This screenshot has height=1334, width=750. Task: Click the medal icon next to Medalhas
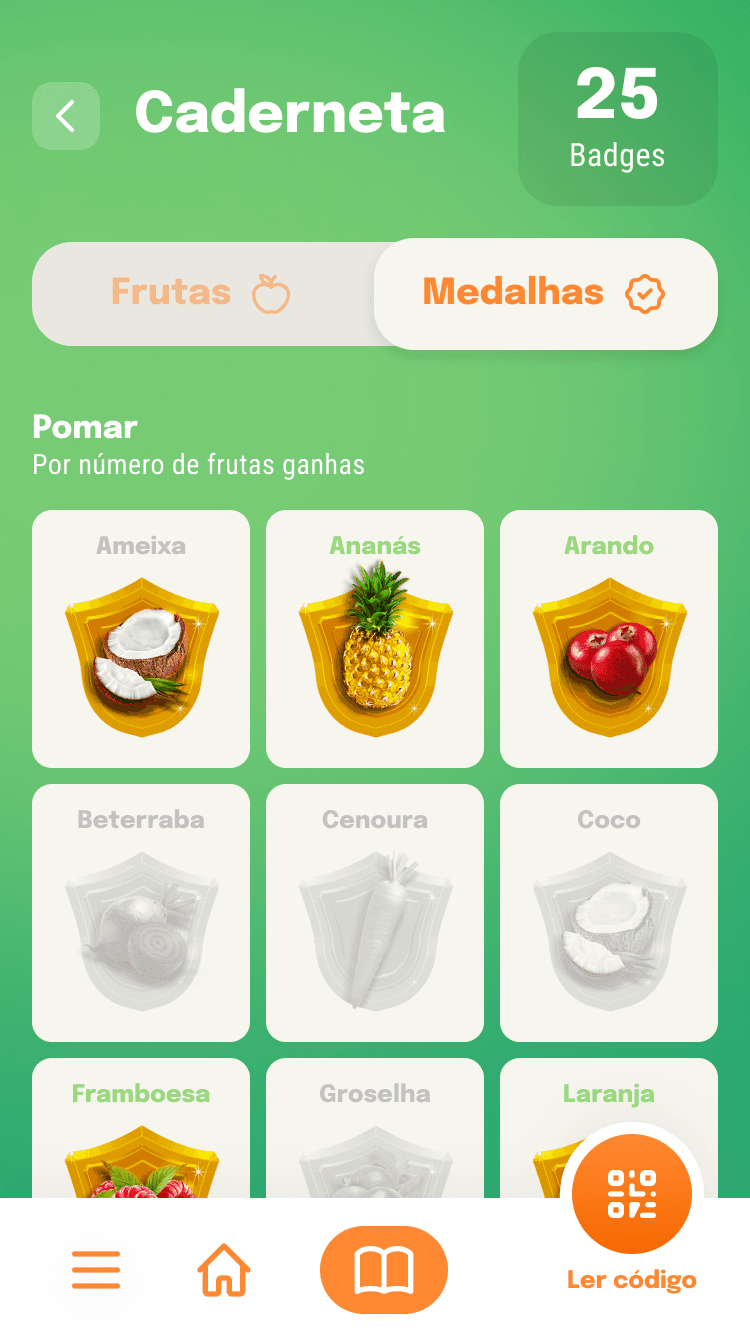tap(648, 293)
